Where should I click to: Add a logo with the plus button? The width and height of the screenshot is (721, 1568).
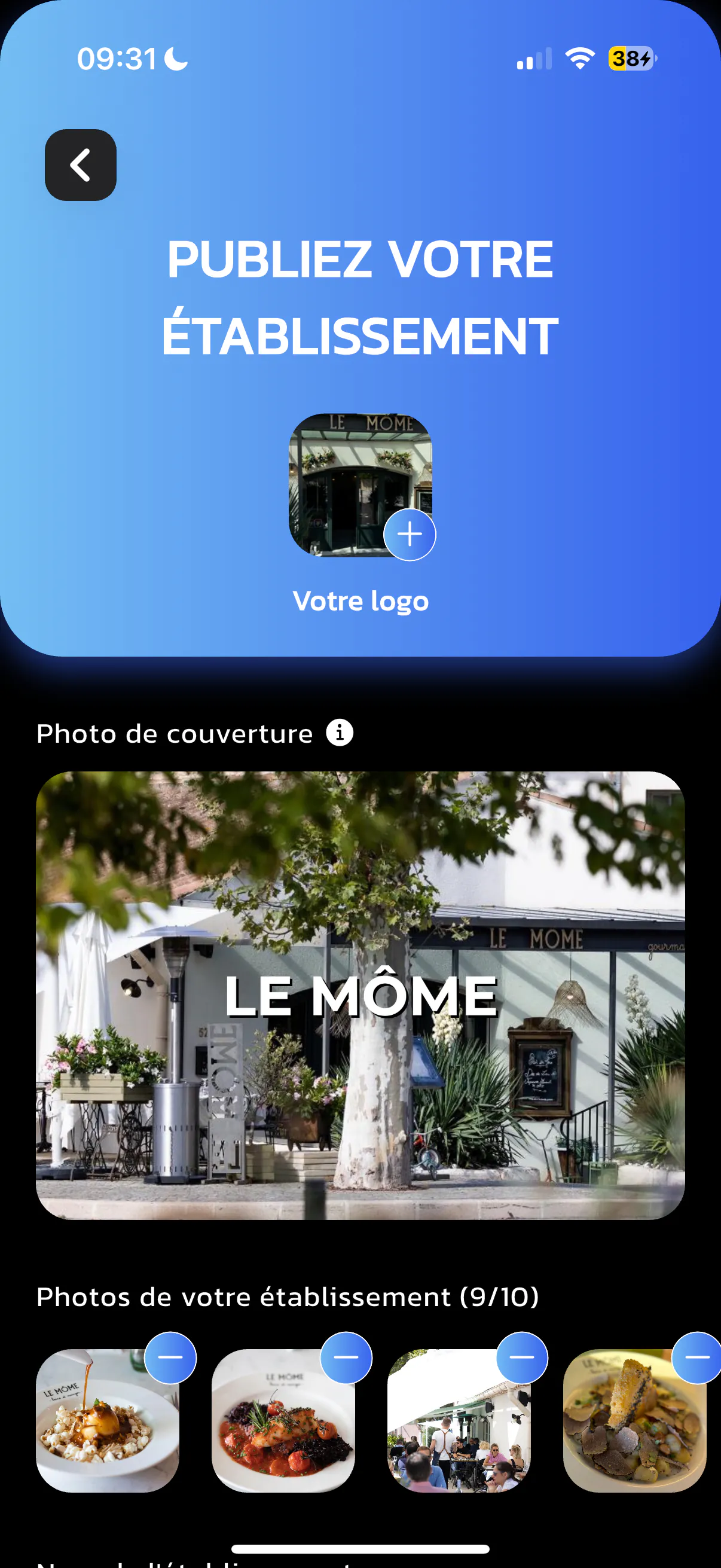410,535
